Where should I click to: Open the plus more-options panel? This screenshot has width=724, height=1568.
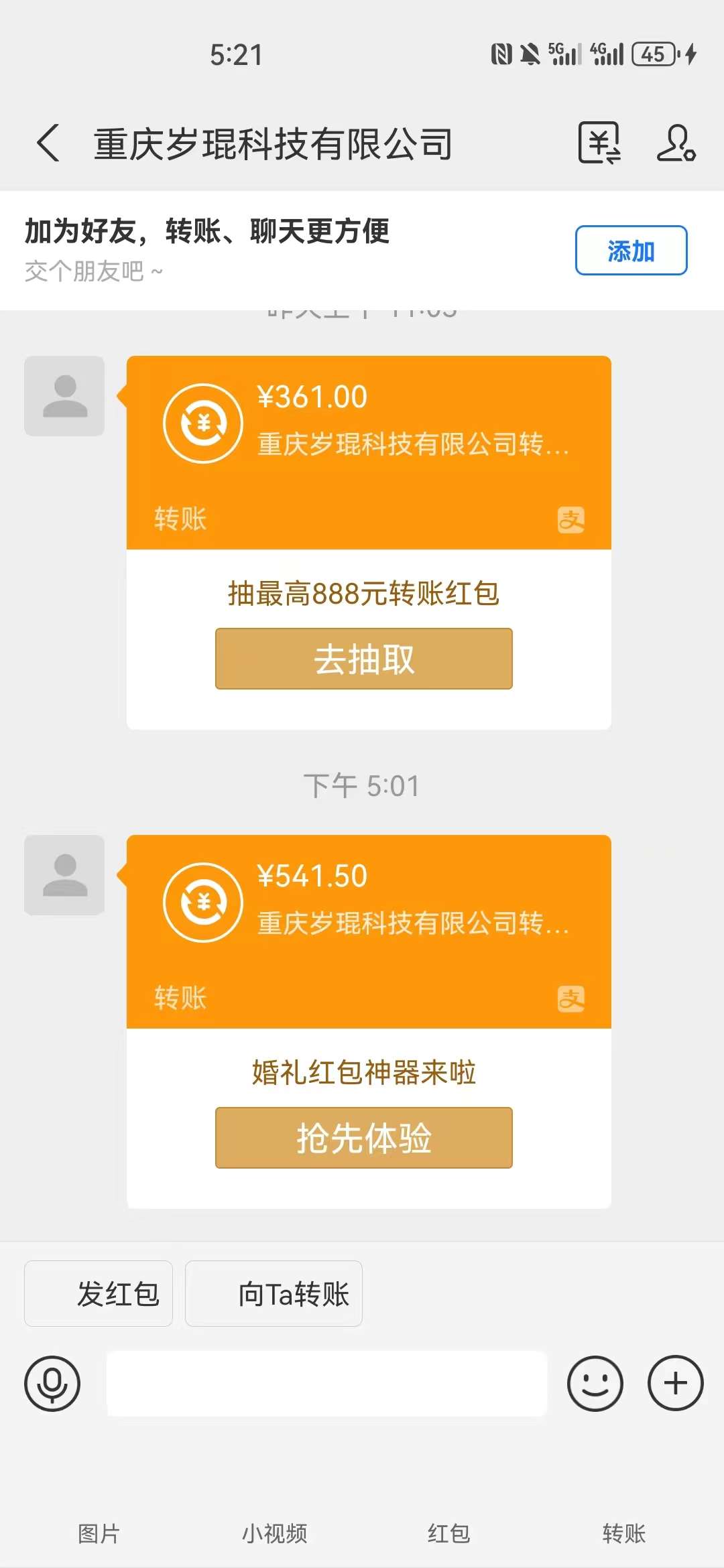click(x=675, y=1383)
